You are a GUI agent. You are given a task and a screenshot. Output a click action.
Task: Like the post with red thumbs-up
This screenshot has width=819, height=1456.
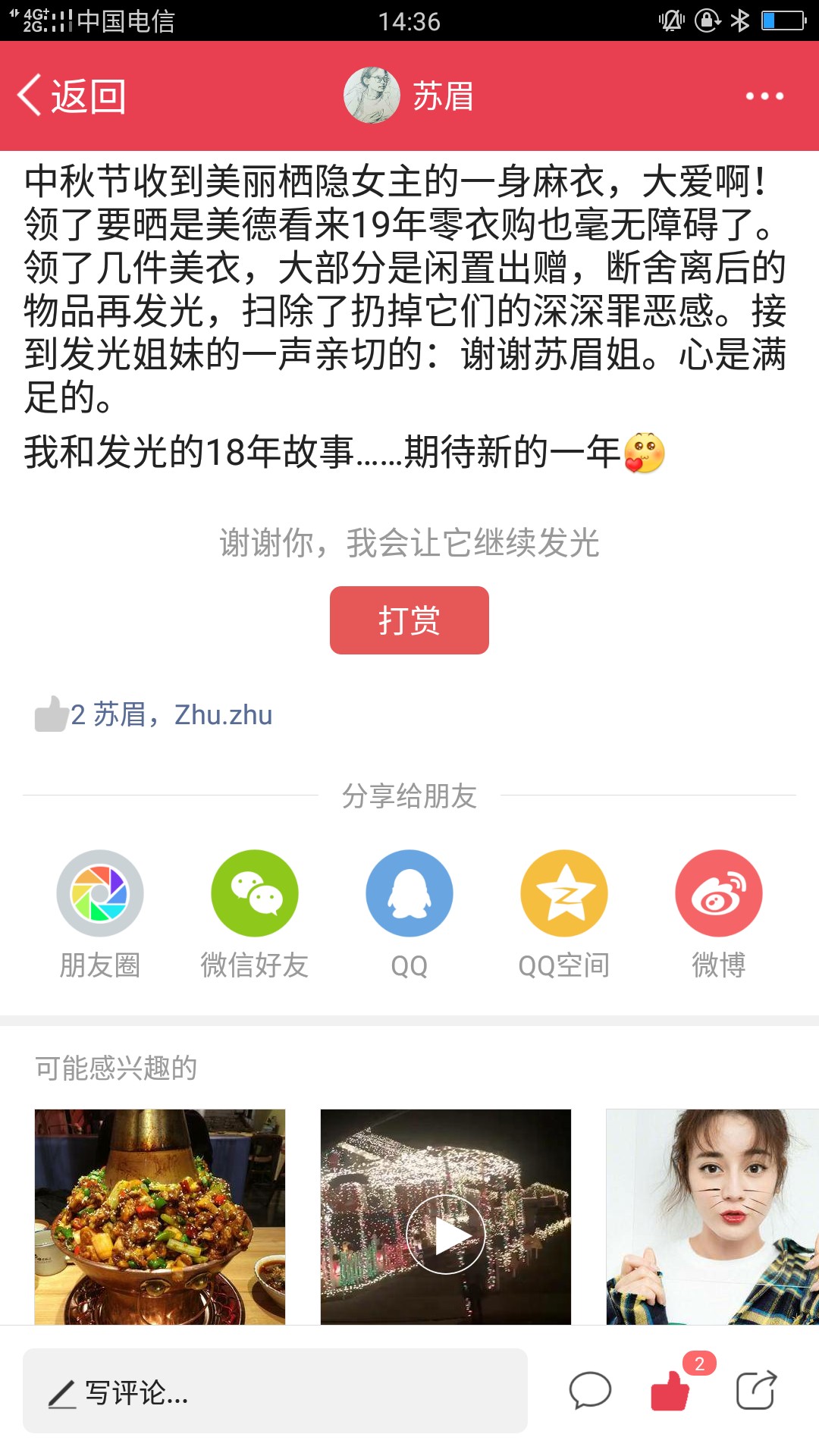pyautogui.click(x=670, y=1391)
